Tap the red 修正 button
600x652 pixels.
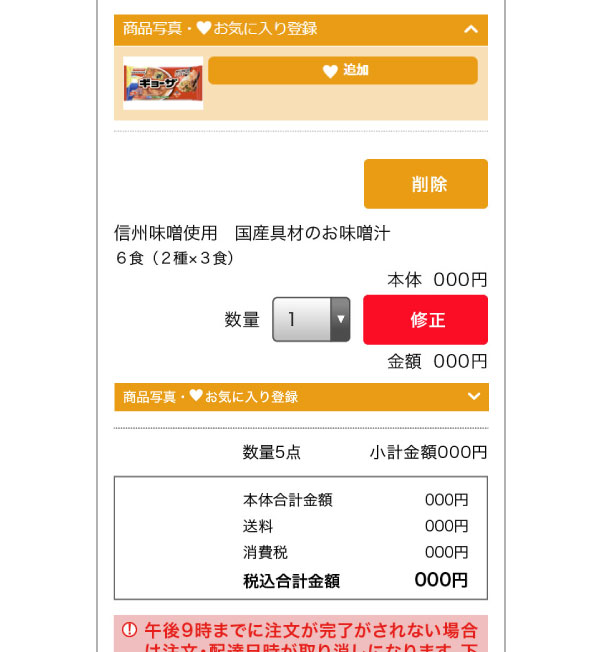(x=426, y=320)
